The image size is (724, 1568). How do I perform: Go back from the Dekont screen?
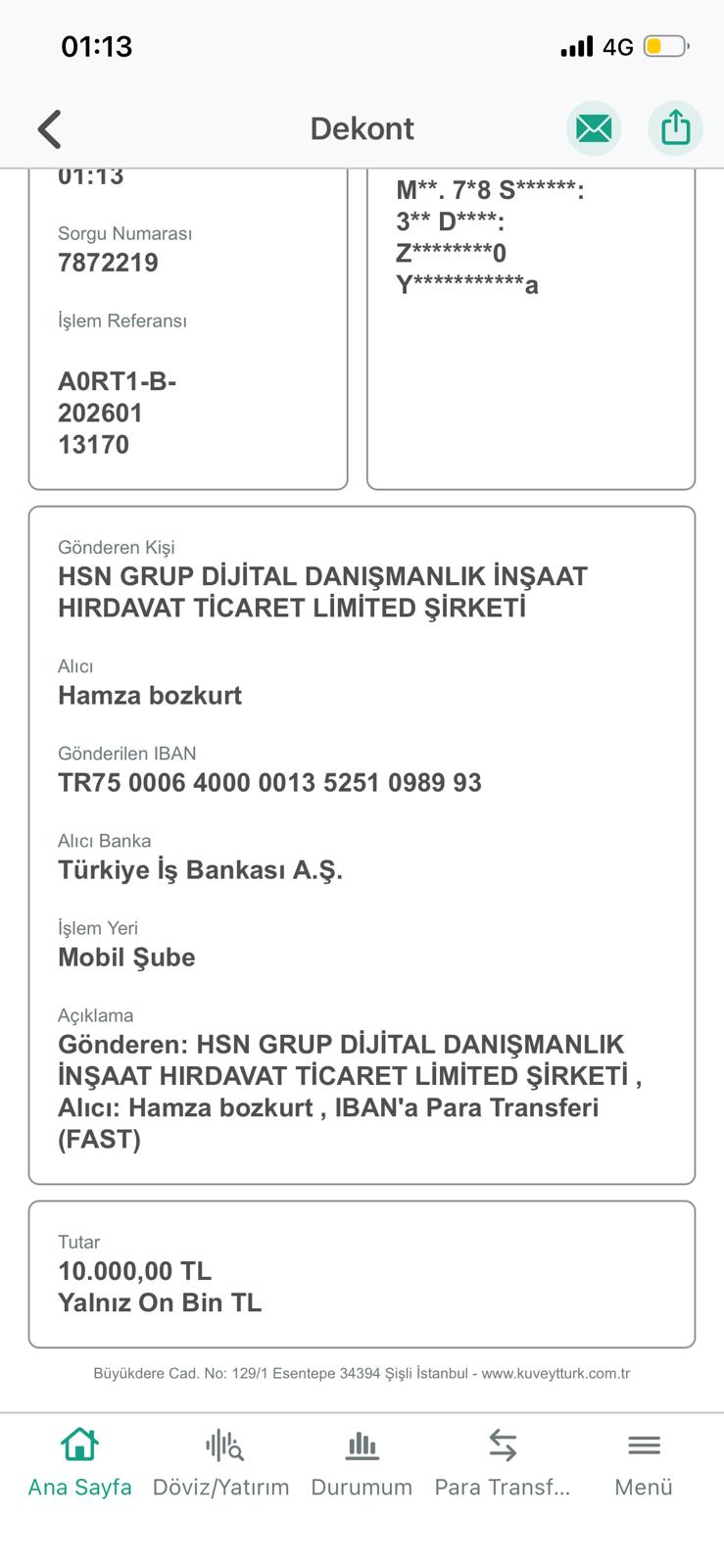[49, 128]
